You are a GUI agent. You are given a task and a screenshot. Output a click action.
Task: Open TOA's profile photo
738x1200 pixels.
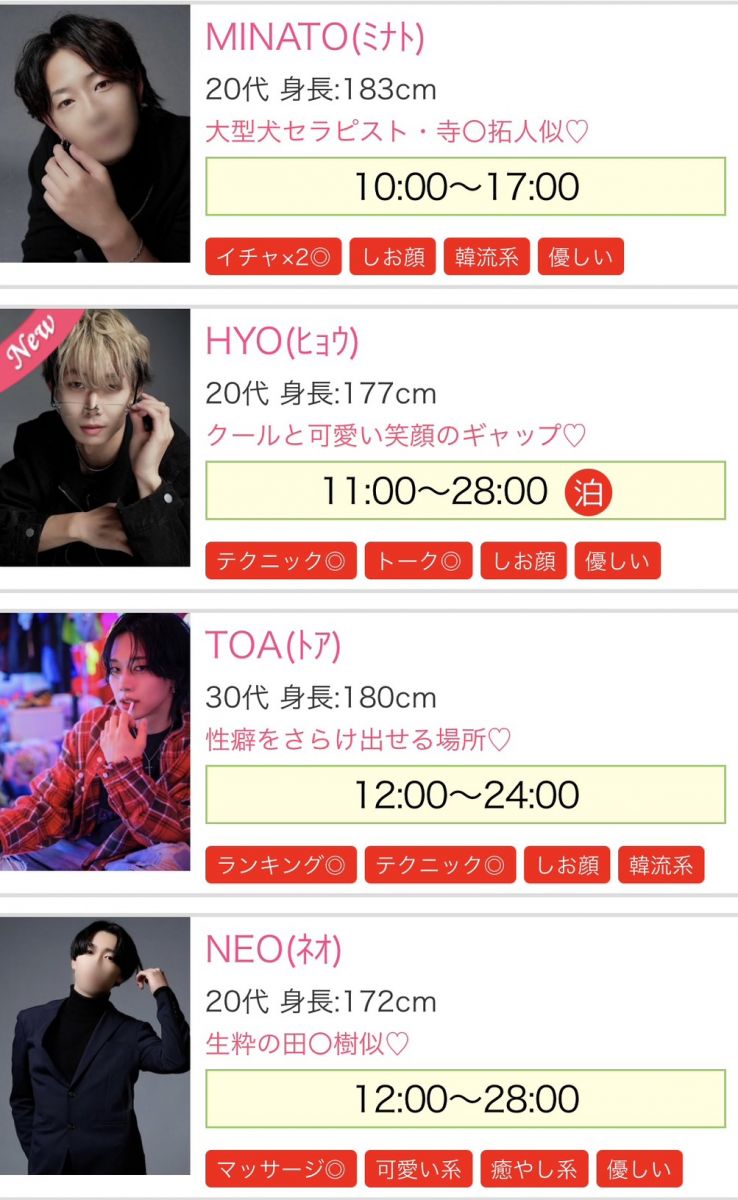(95, 742)
